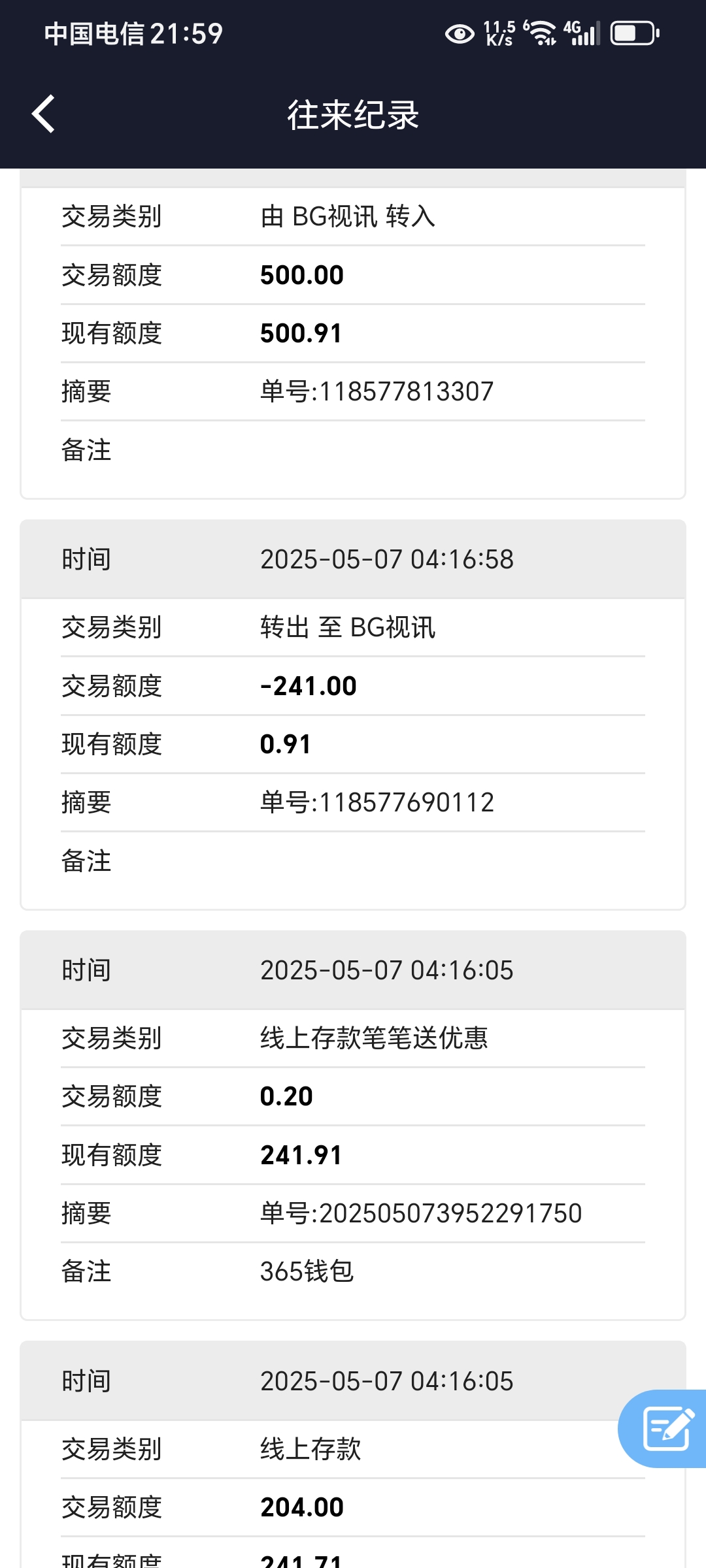The height and width of the screenshot is (1568, 706).
Task: Tap the floating blue edit note button
Action: pyautogui.click(x=667, y=1428)
